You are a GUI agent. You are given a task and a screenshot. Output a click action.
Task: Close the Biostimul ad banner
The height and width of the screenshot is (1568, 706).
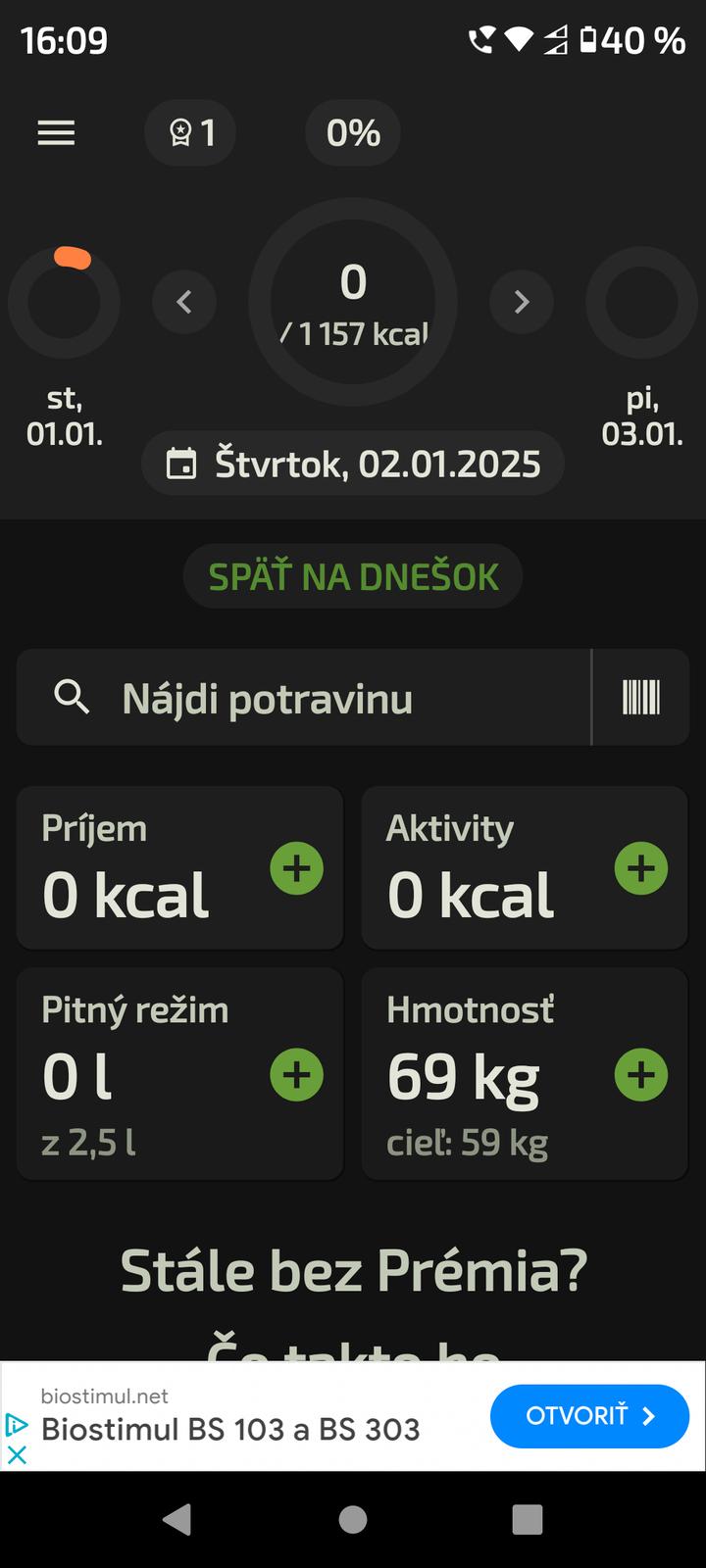point(17,1455)
